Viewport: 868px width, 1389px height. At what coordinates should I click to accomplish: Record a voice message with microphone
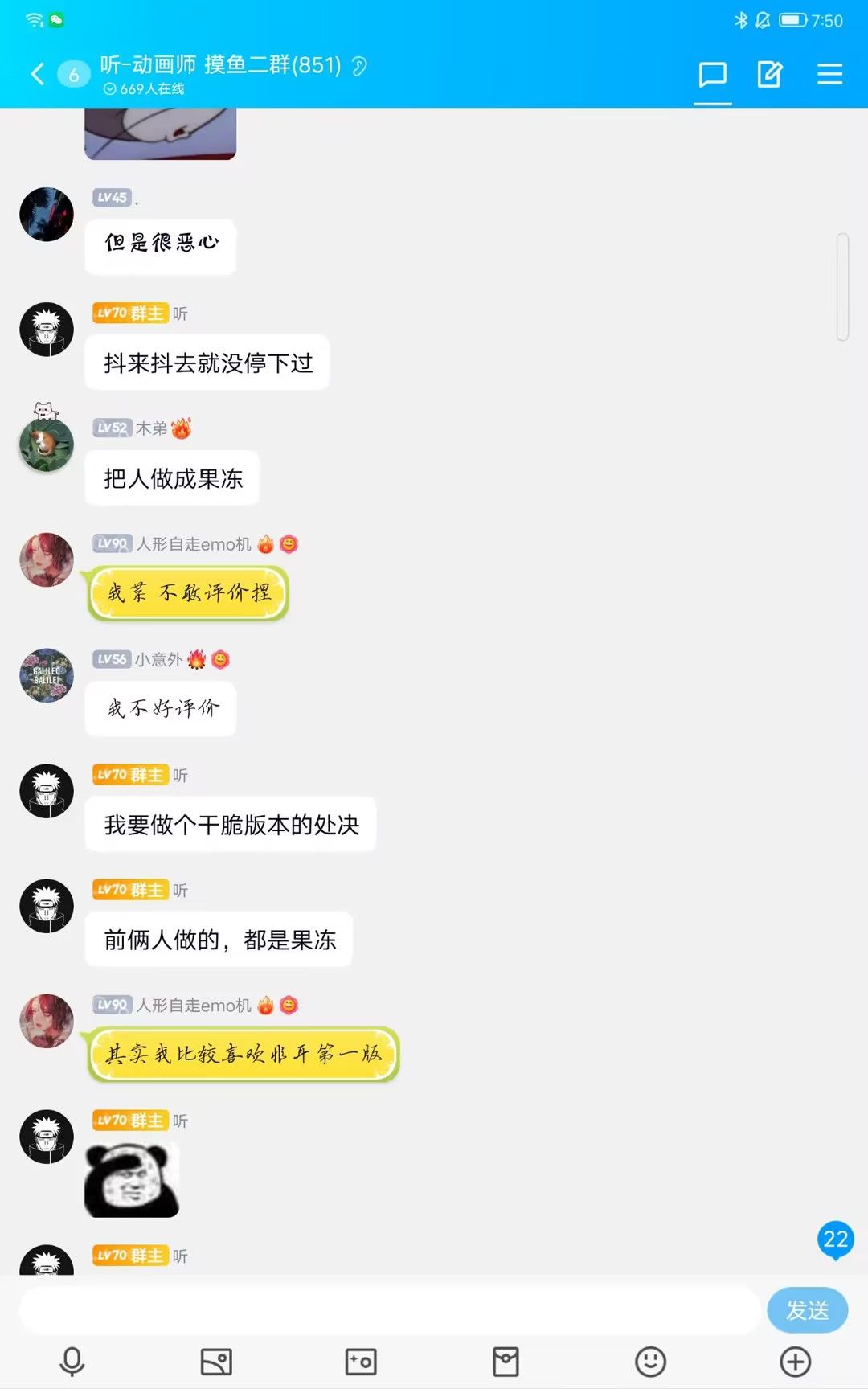(x=72, y=1362)
